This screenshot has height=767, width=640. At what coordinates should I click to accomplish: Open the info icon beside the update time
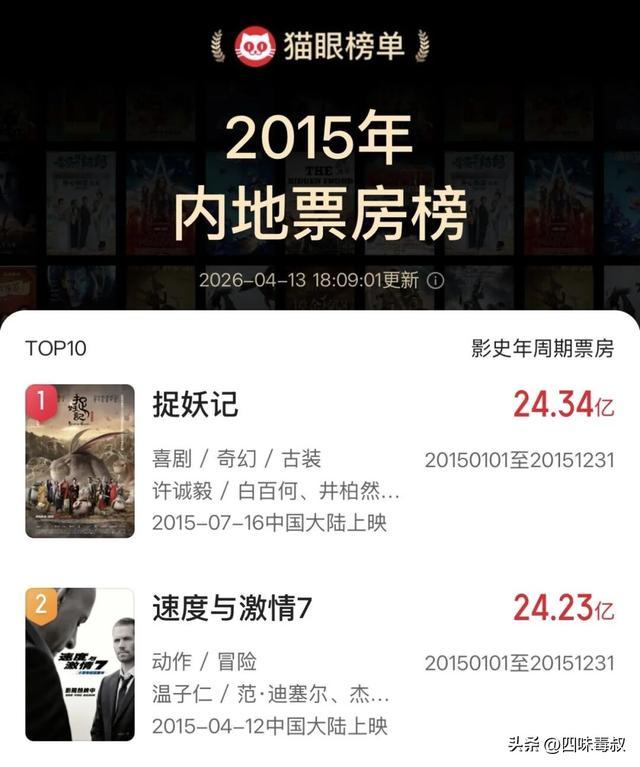(435, 281)
